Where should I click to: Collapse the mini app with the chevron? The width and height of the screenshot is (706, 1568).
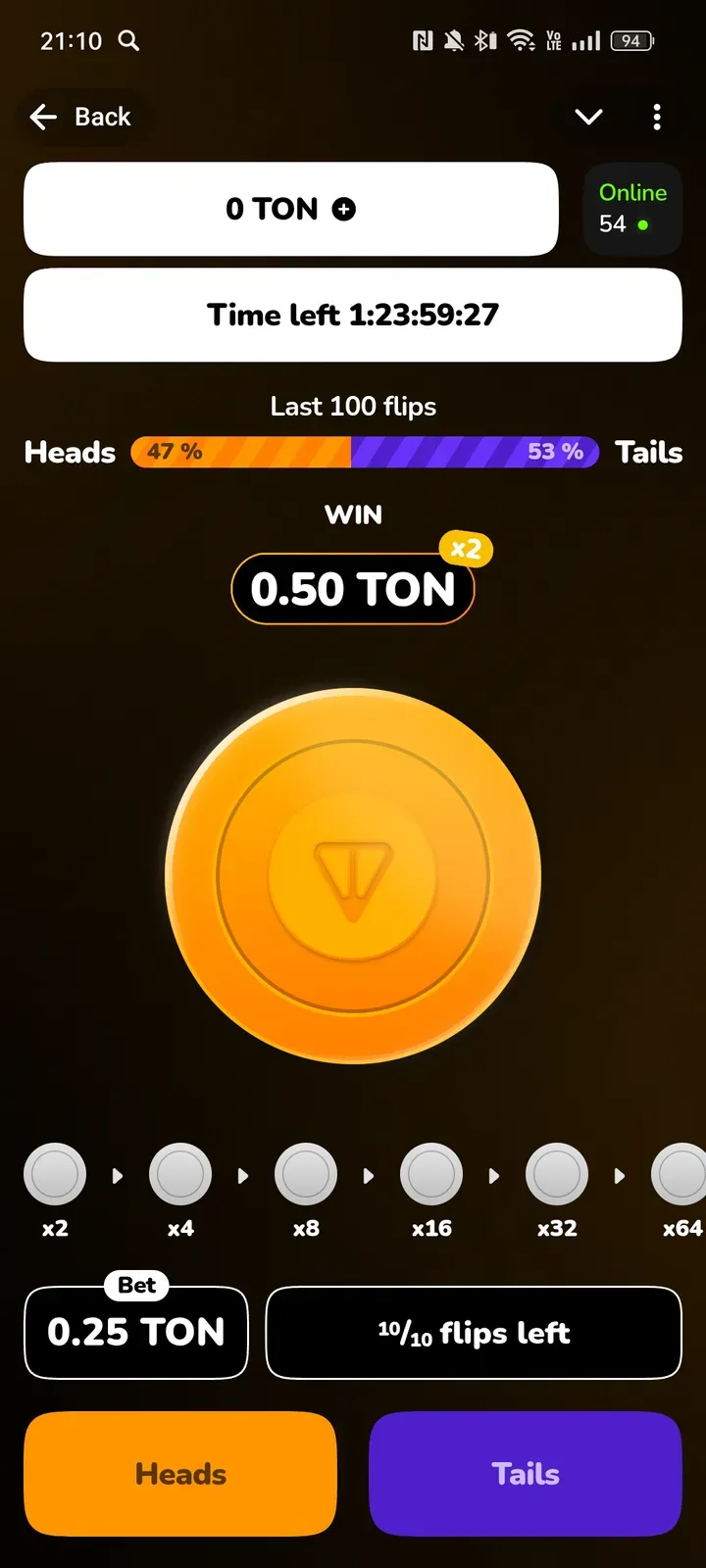tap(588, 118)
